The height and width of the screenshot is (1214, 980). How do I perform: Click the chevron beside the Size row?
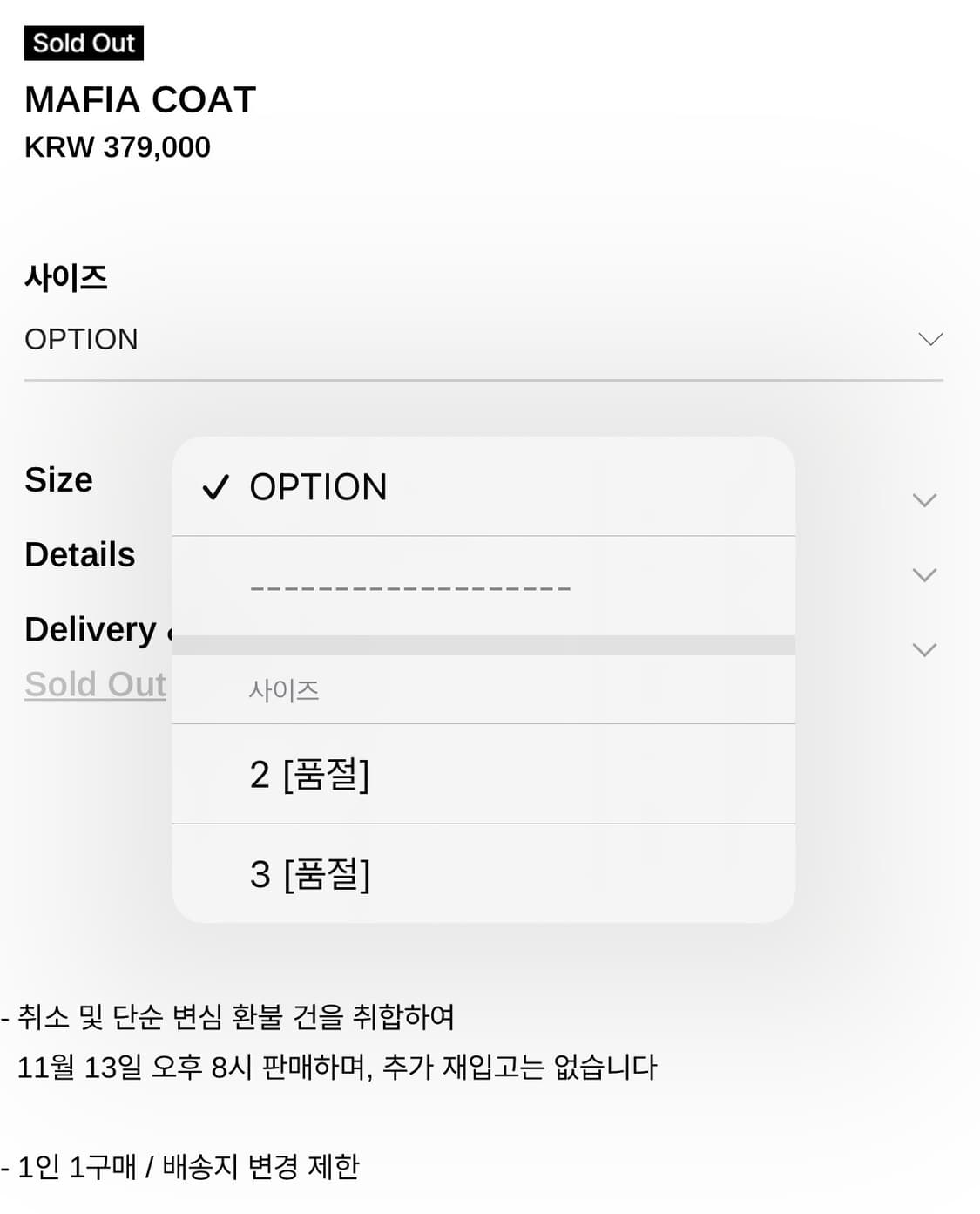pos(923,498)
